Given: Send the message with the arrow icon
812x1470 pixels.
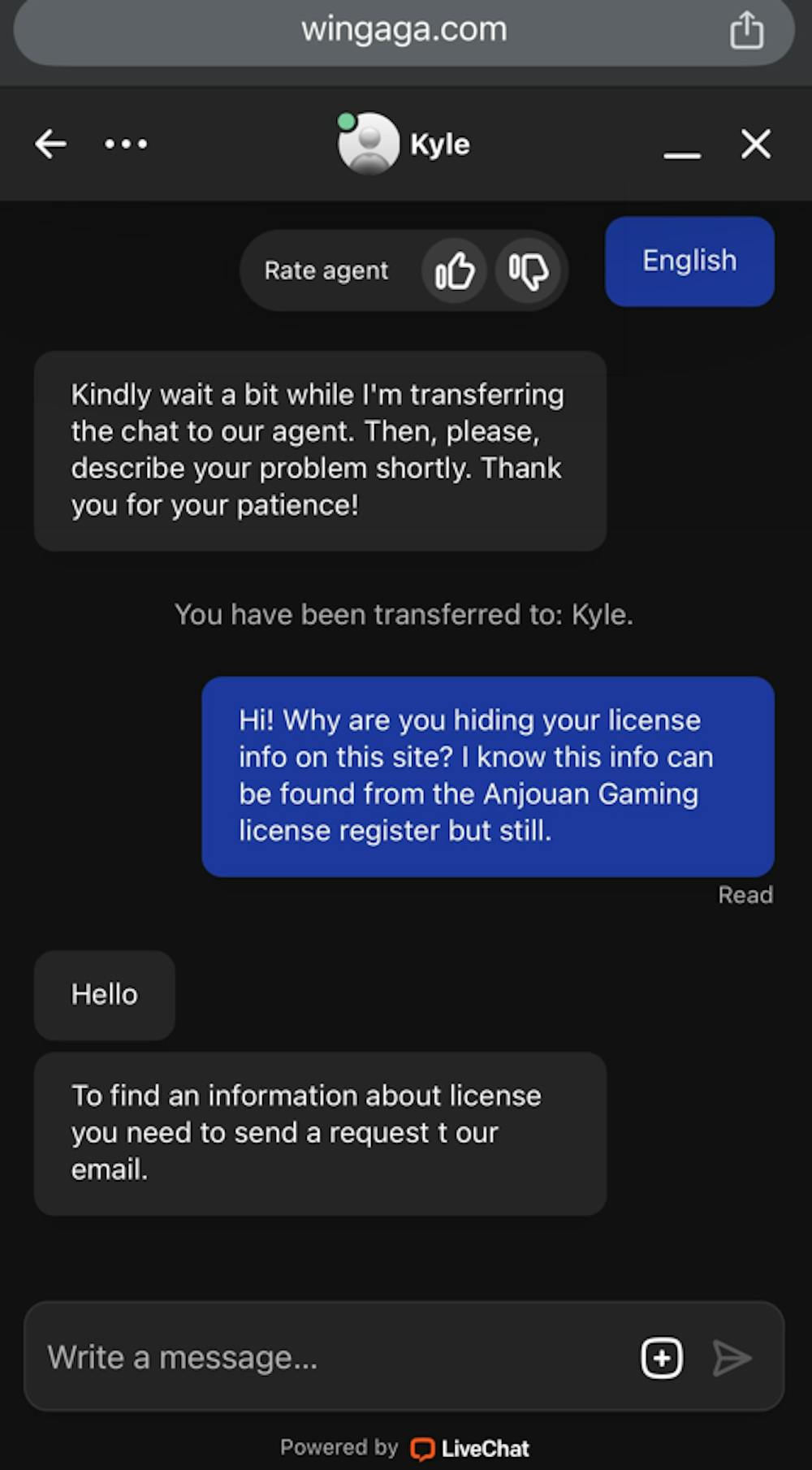Looking at the screenshot, I should [x=732, y=1358].
